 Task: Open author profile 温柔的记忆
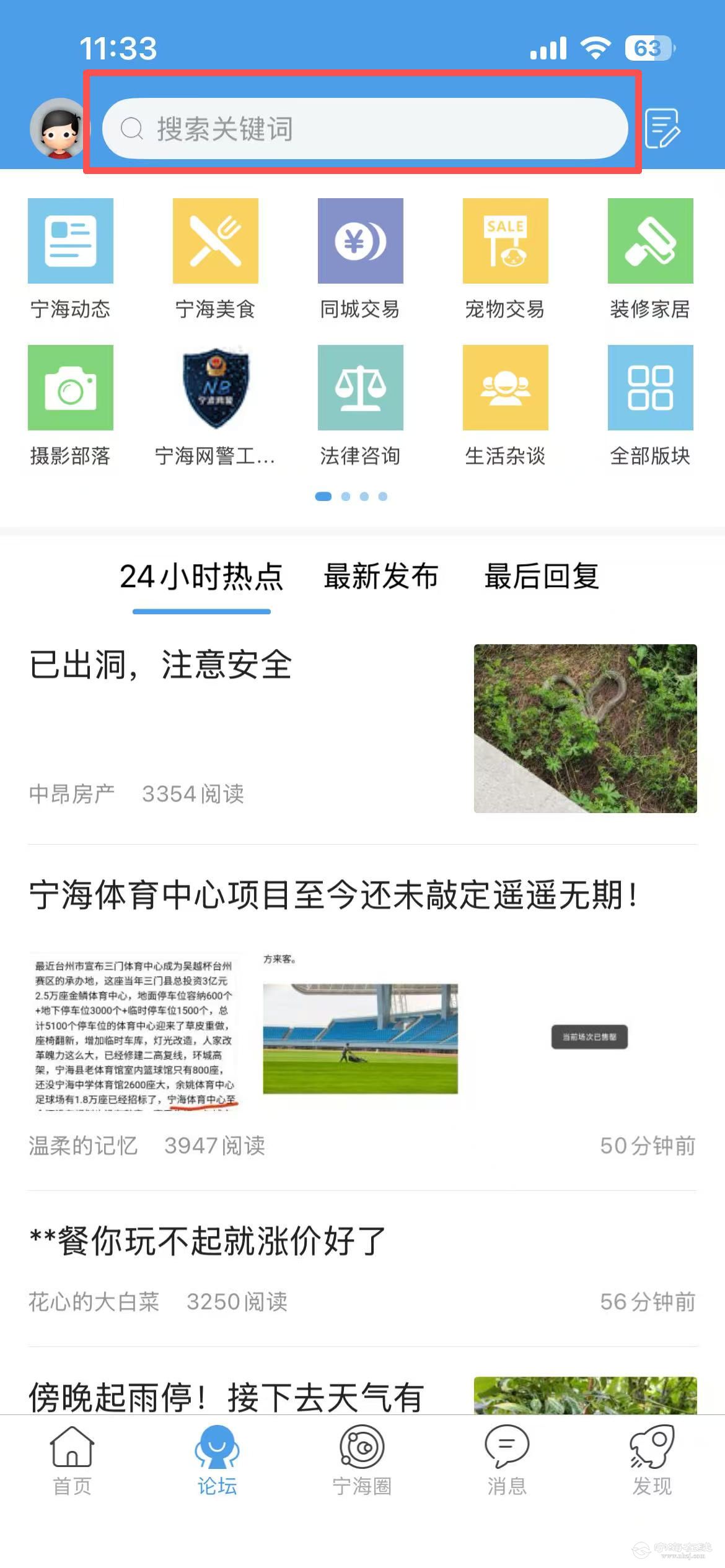tap(83, 1146)
